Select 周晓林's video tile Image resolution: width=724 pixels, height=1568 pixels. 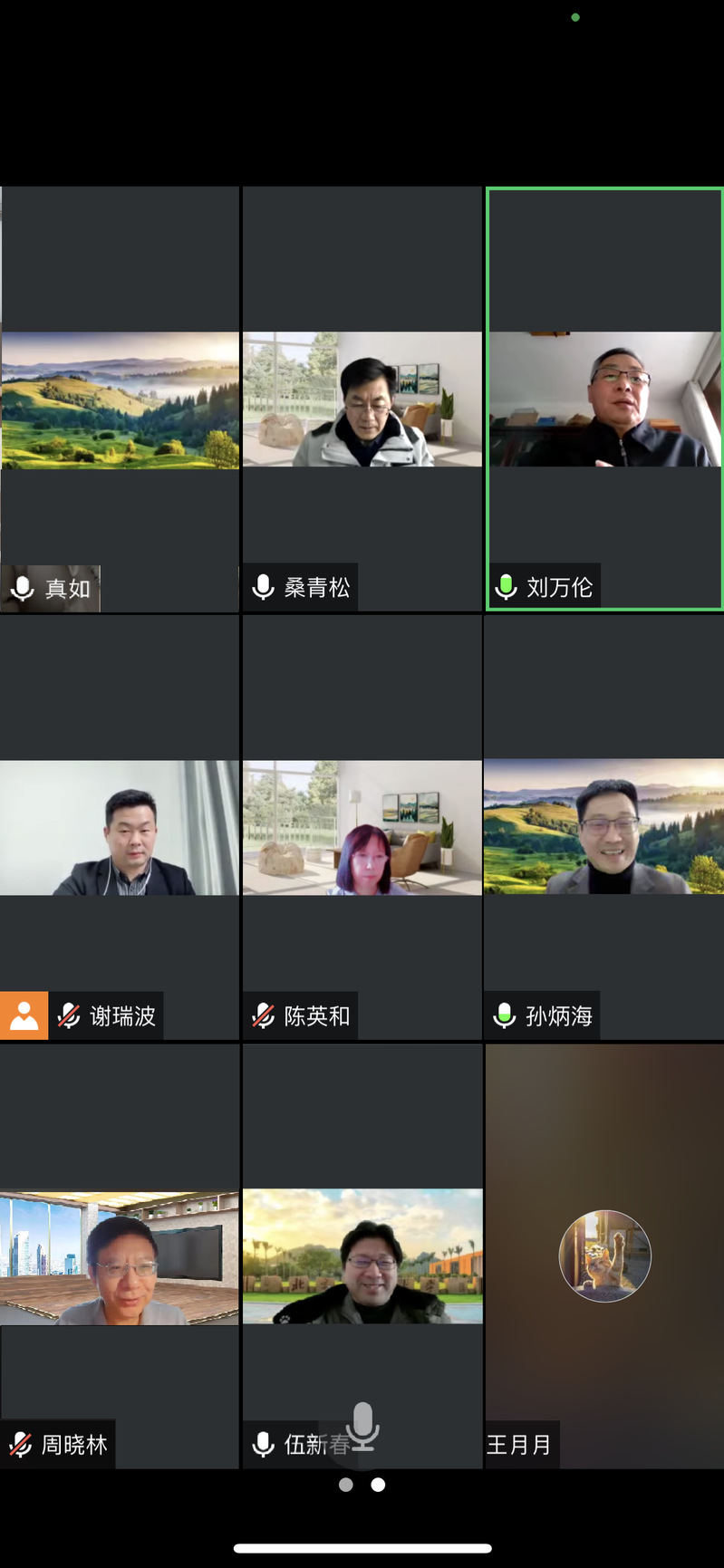coord(120,1256)
